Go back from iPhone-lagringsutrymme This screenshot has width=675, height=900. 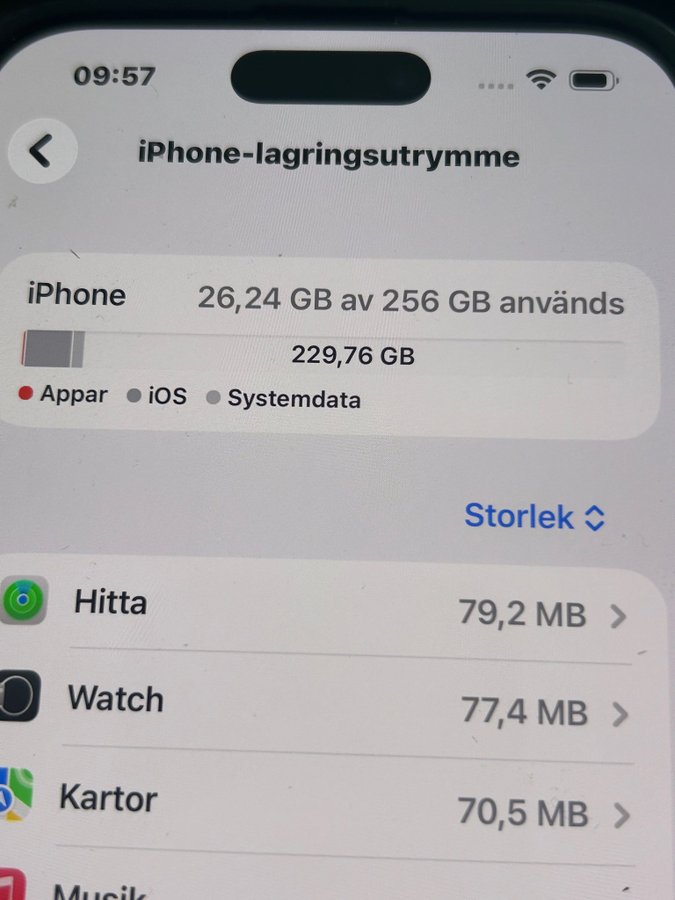[x=40, y=152]
